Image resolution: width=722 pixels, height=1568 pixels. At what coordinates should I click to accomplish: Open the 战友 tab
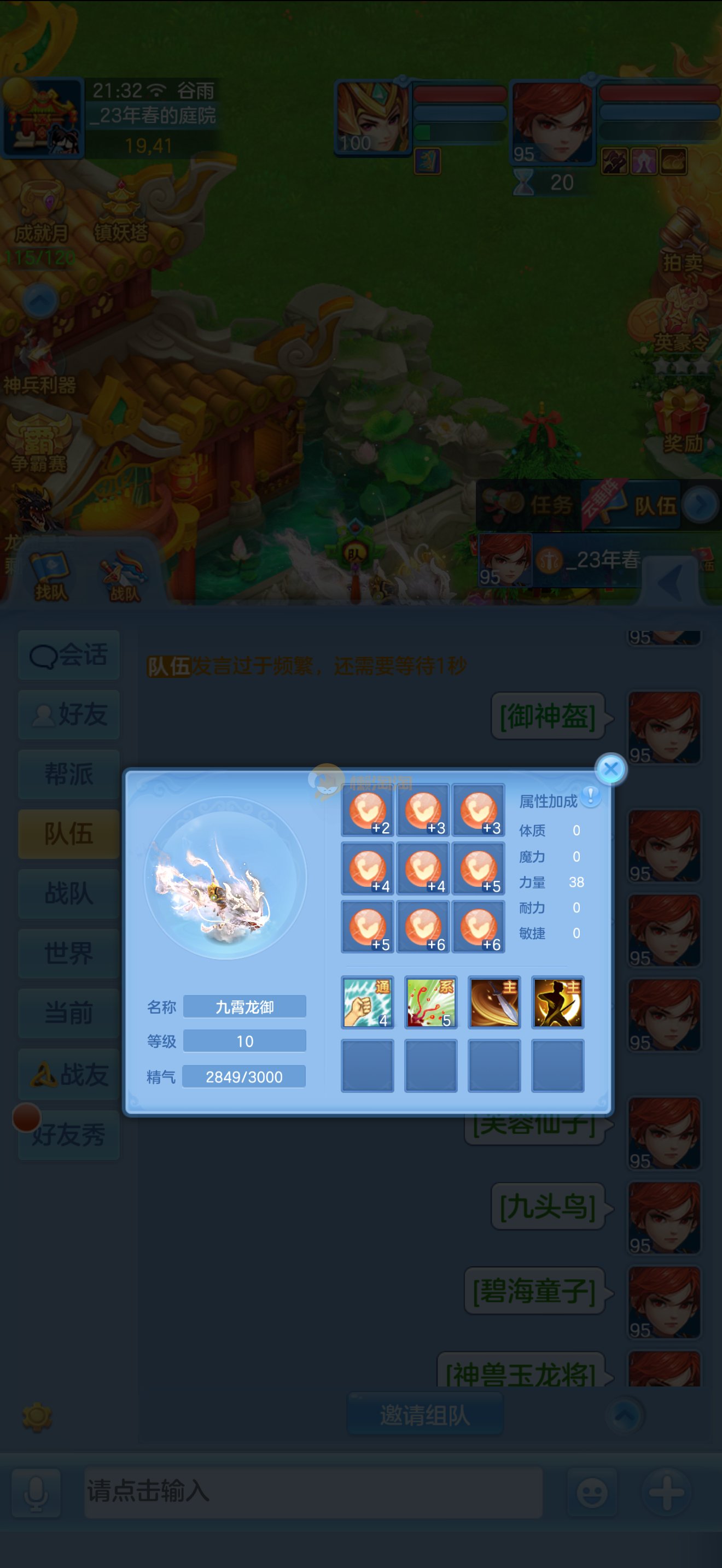pos(69,1074)
